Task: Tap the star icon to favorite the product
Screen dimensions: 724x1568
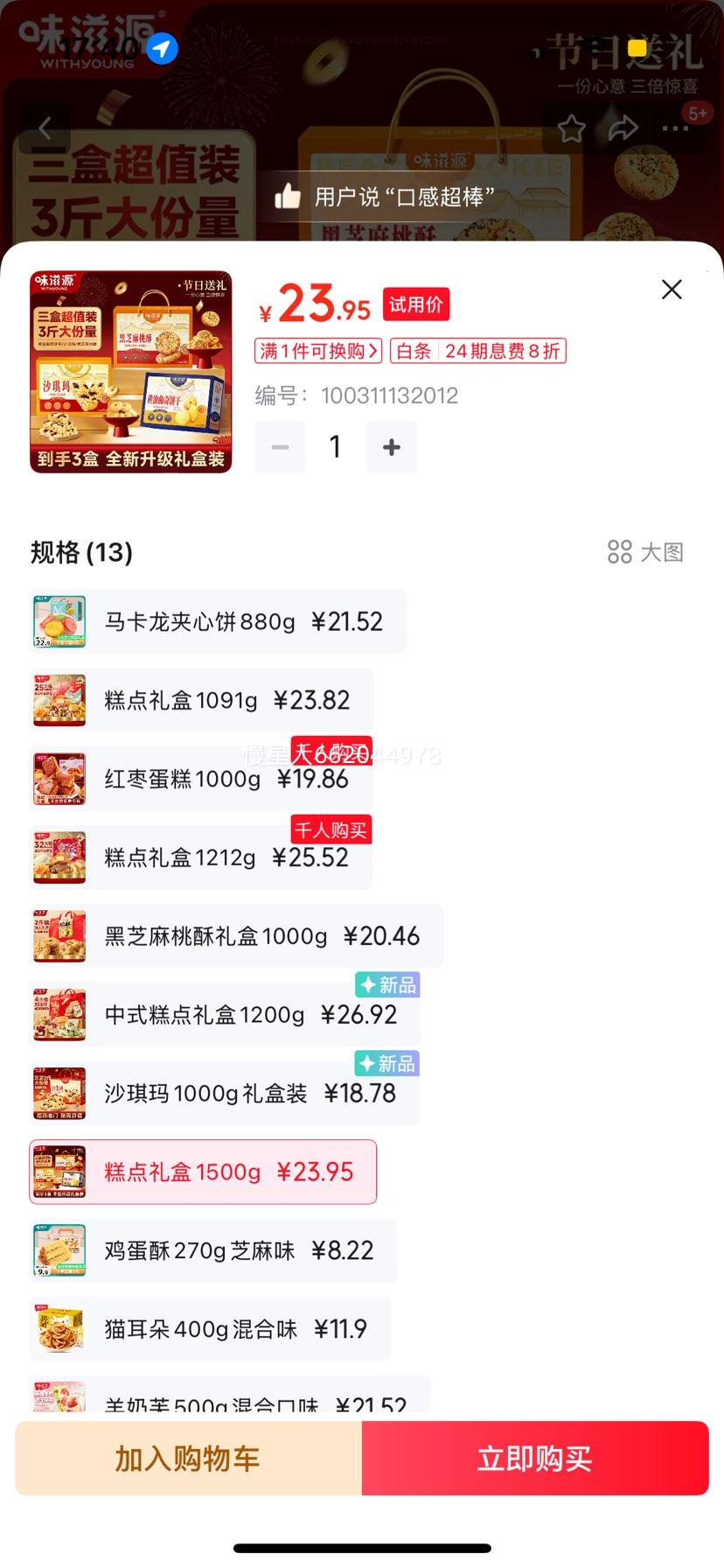Action: tap(573, 128)
